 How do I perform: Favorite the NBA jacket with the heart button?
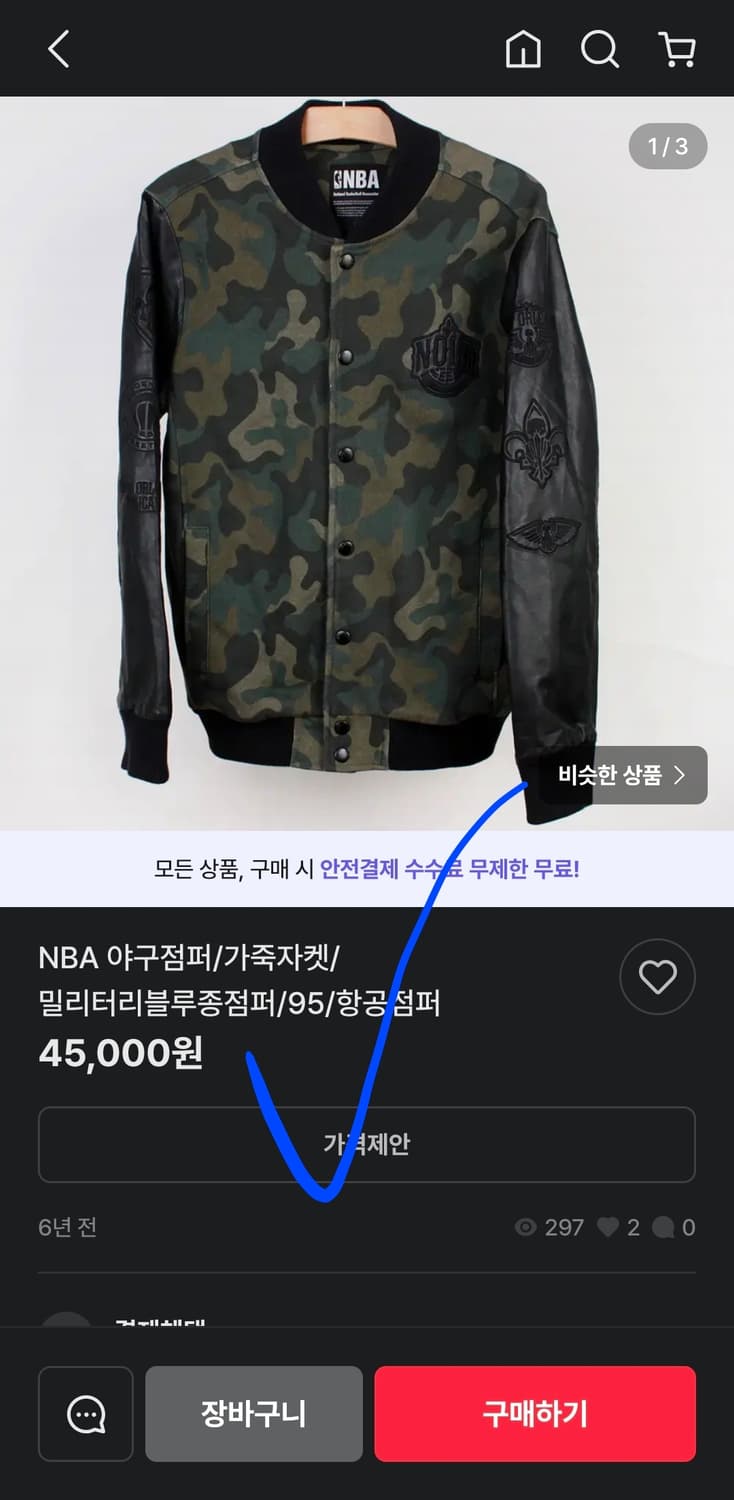tap(657, 977)
